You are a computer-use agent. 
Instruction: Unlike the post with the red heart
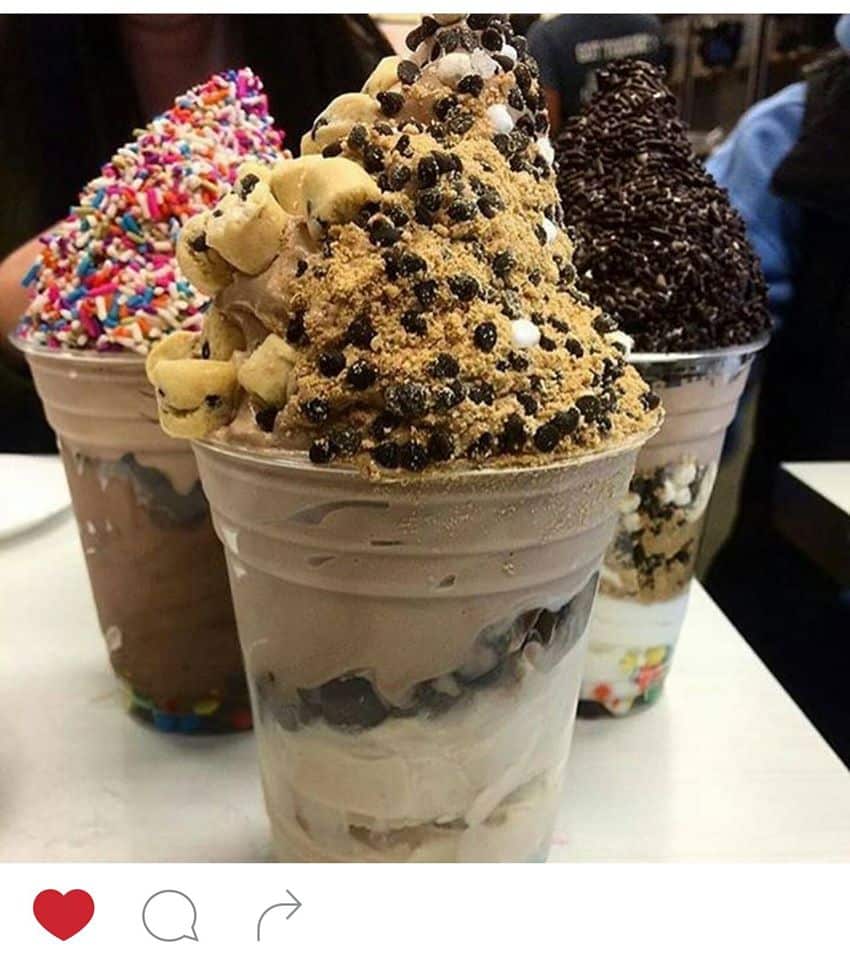63,913
